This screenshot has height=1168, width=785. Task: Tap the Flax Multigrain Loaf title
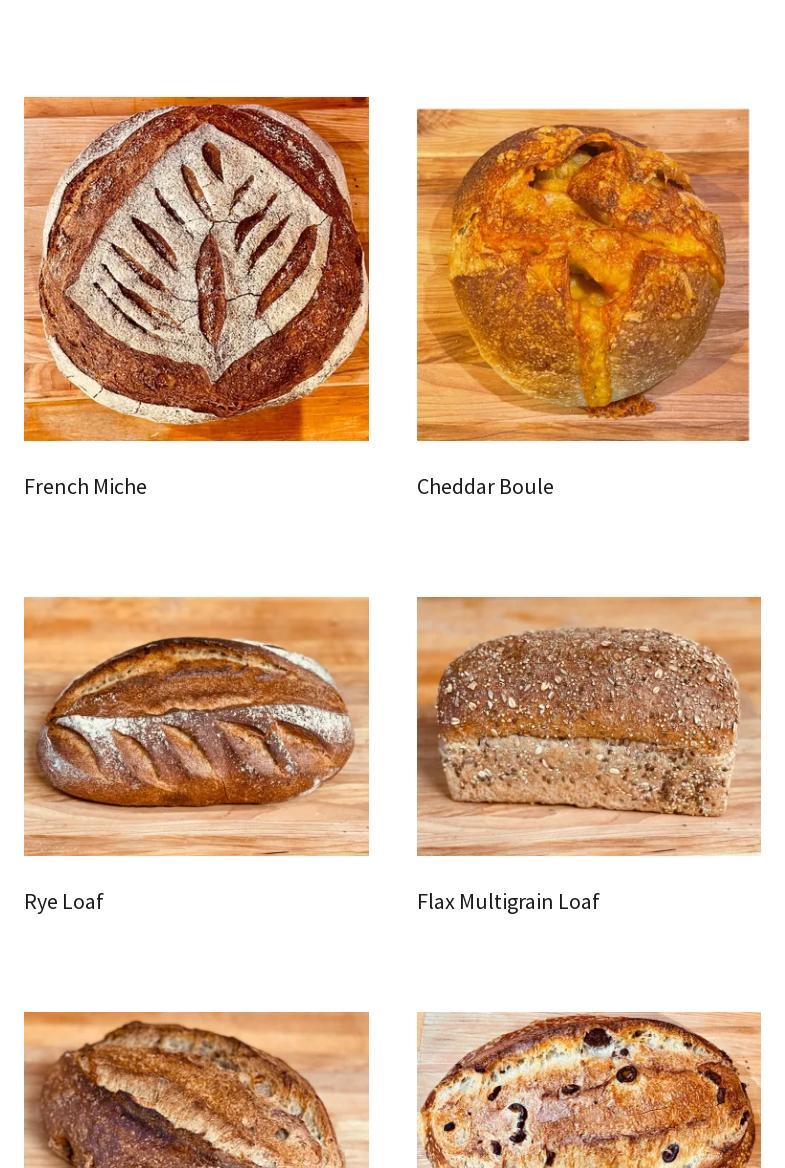tap(508, 902)
